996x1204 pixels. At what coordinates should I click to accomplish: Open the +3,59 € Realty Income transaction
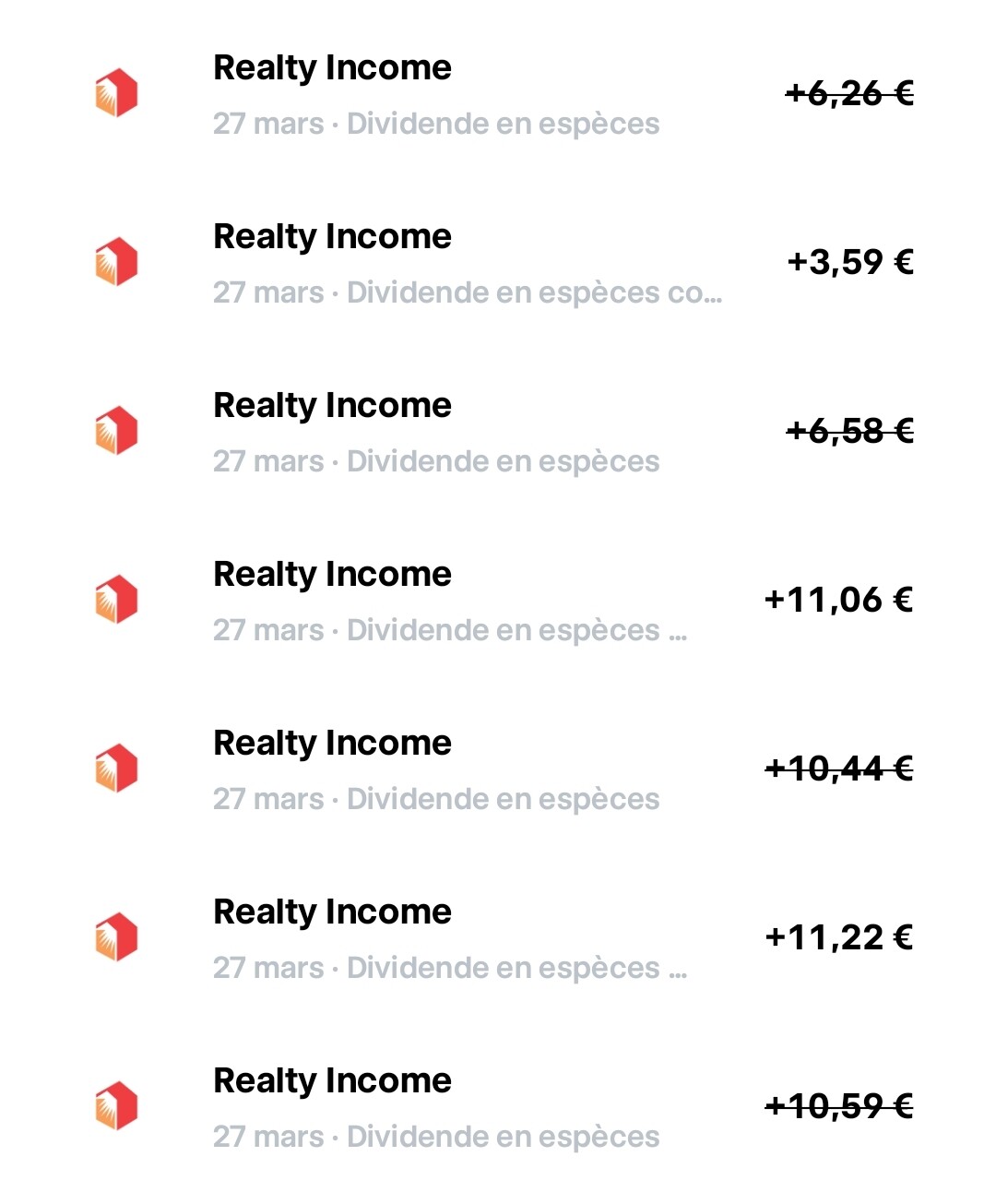(498, 262)
